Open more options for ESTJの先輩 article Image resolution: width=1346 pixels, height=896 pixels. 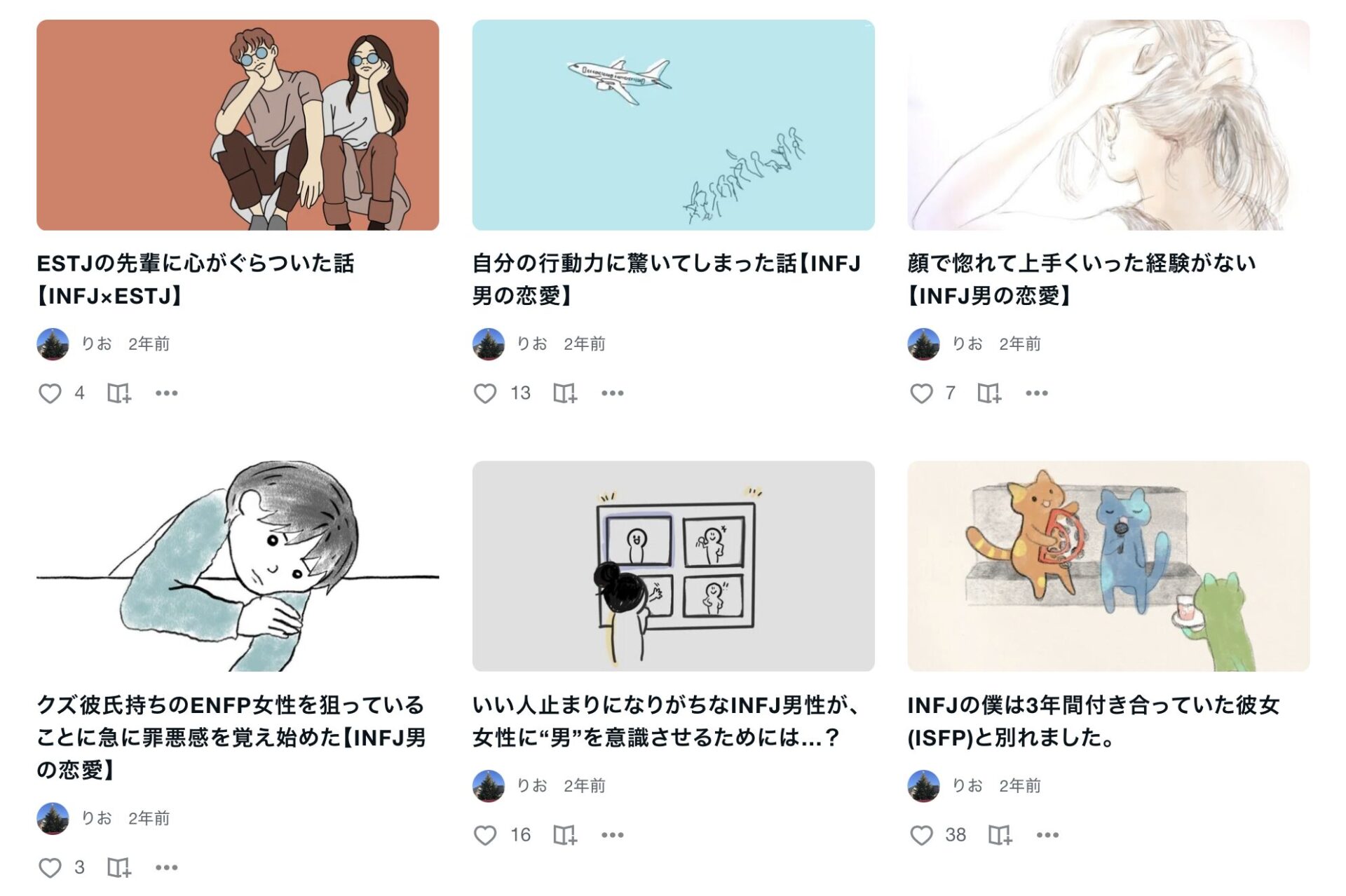tap(166, 393)
